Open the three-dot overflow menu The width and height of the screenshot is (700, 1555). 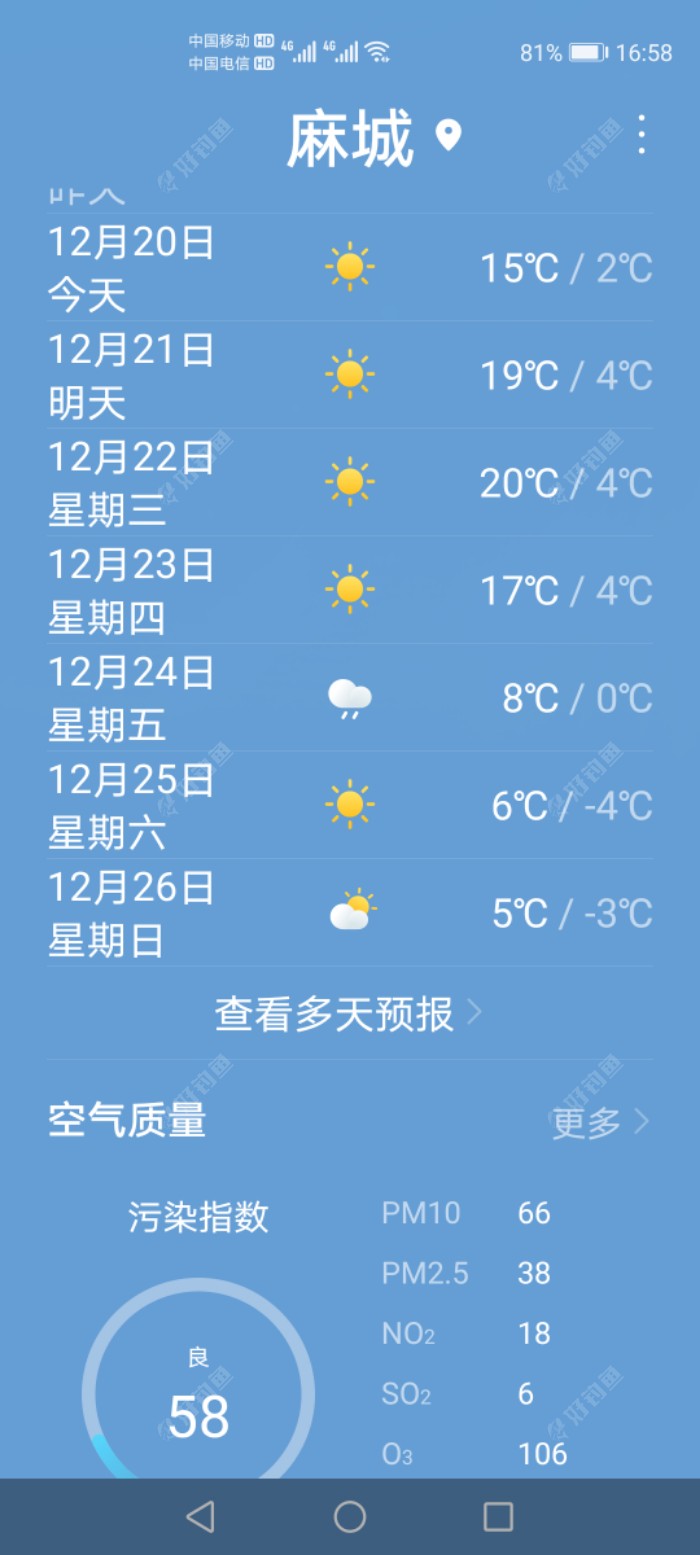coord(641,134)
